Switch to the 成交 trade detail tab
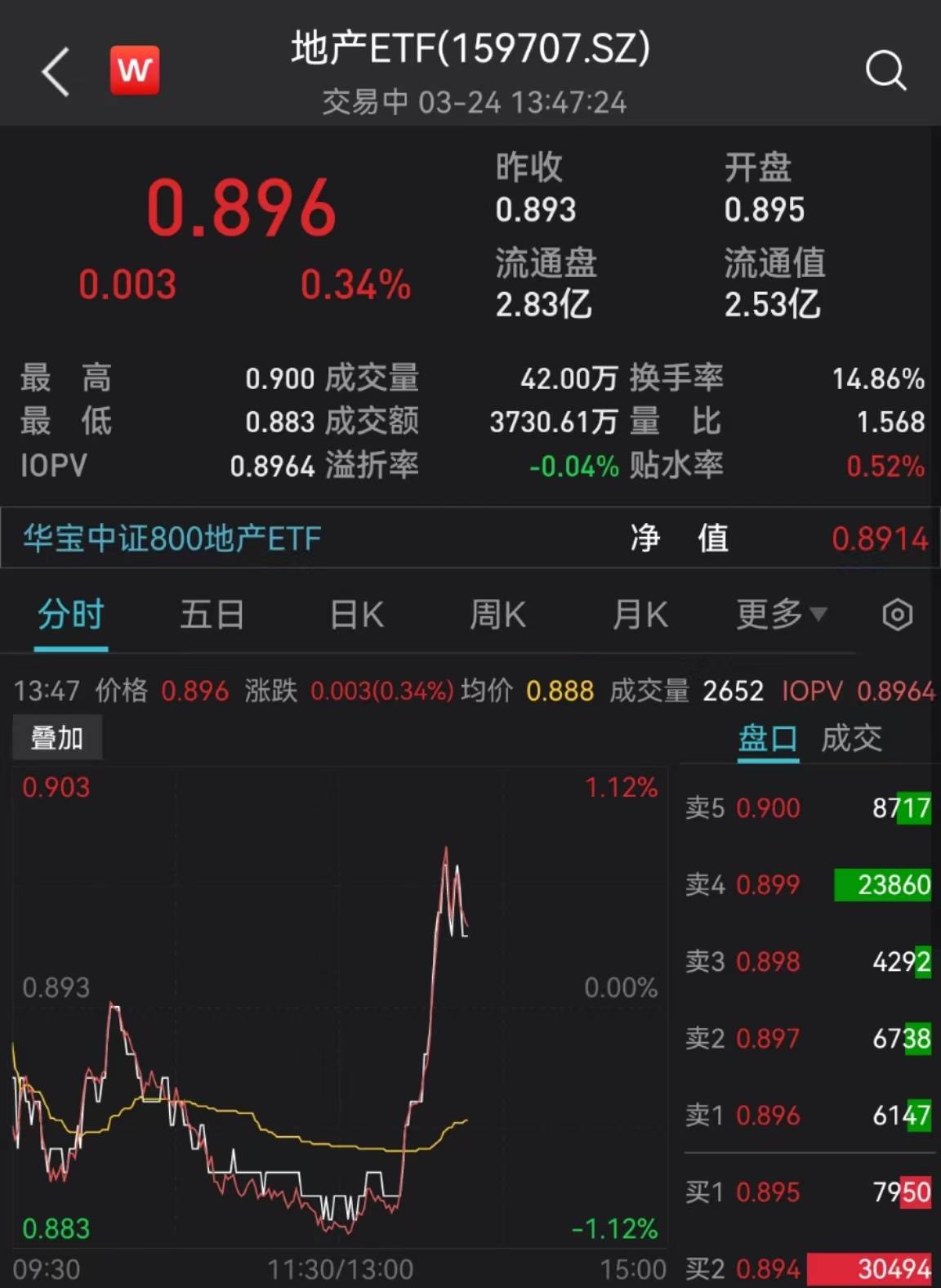This screenshot has width=941, height=1288. point(852,738)
